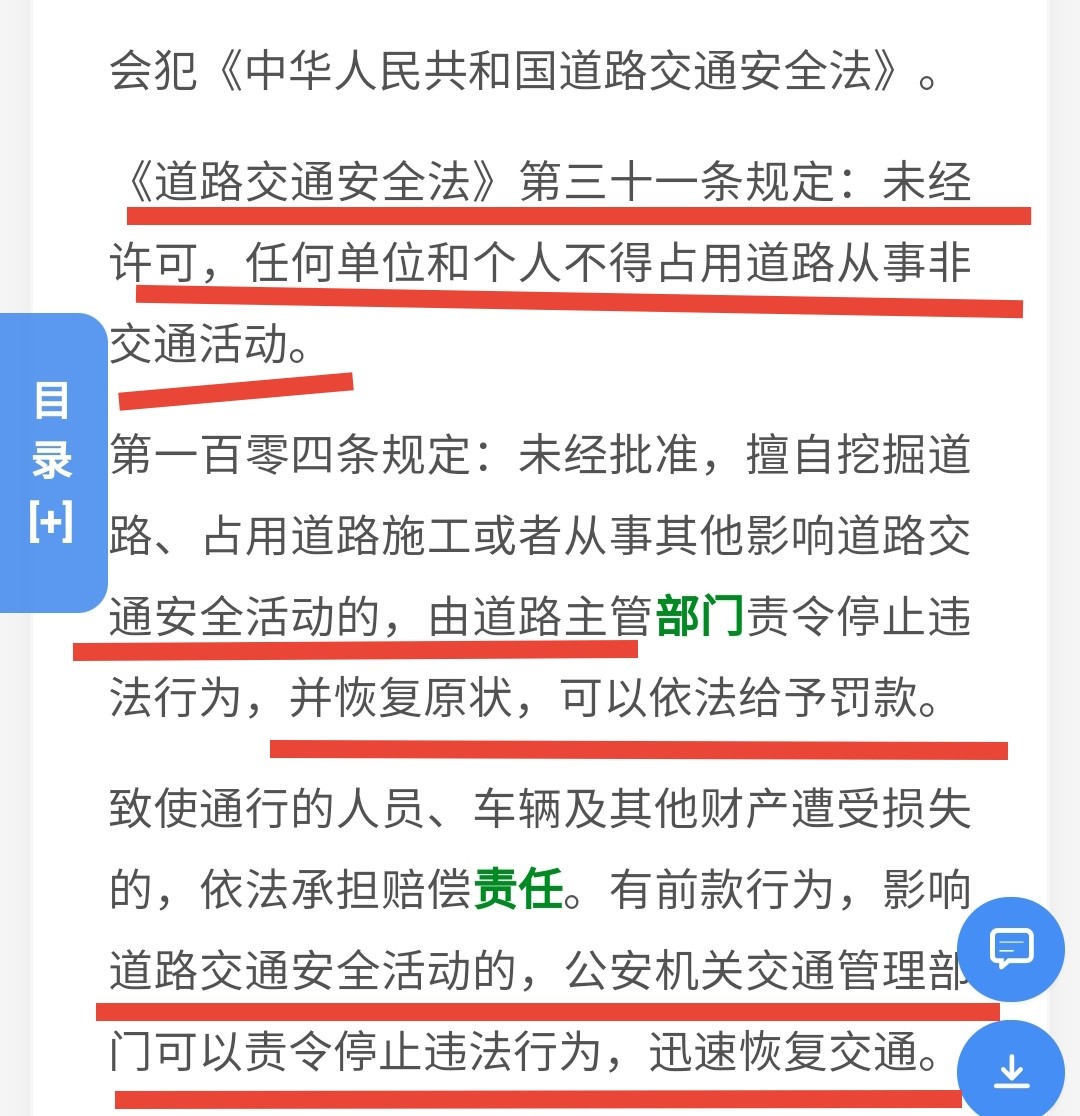
Task: Open the green 部门 keyword link
Action: tap(700, 617)
